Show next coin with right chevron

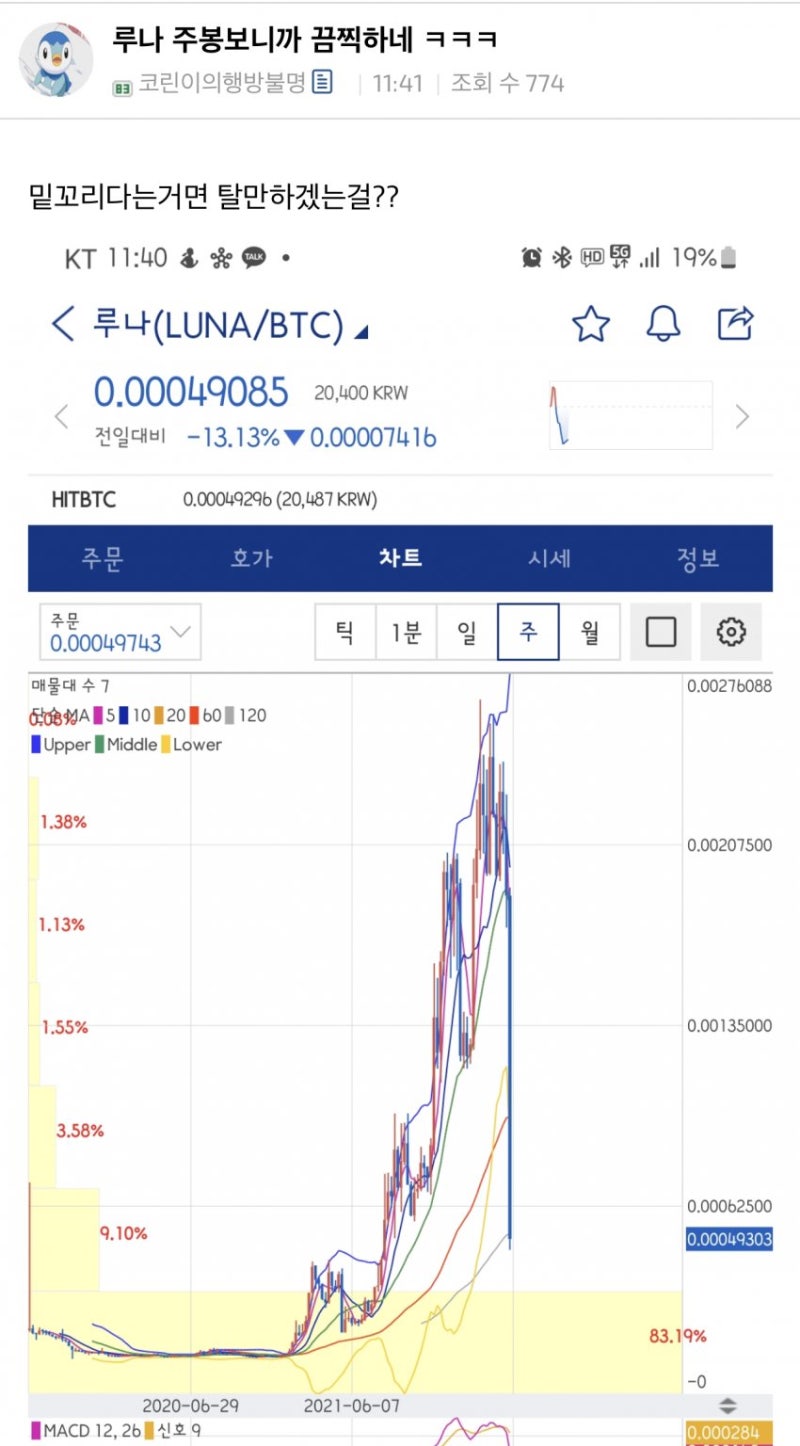[742, 416]
